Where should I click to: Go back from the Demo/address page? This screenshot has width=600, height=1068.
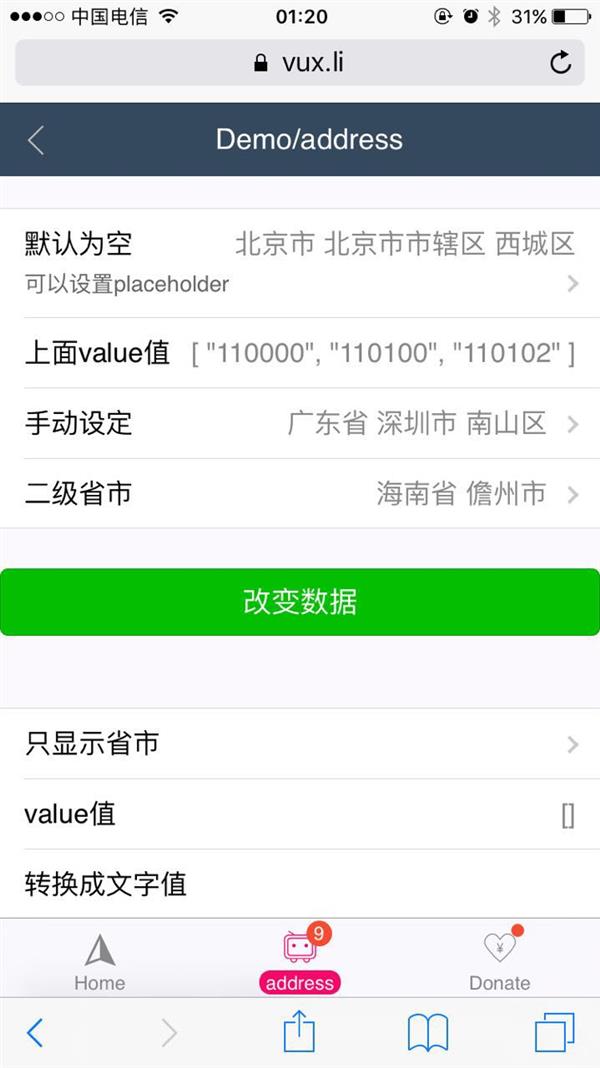click(x=36, y=140)
